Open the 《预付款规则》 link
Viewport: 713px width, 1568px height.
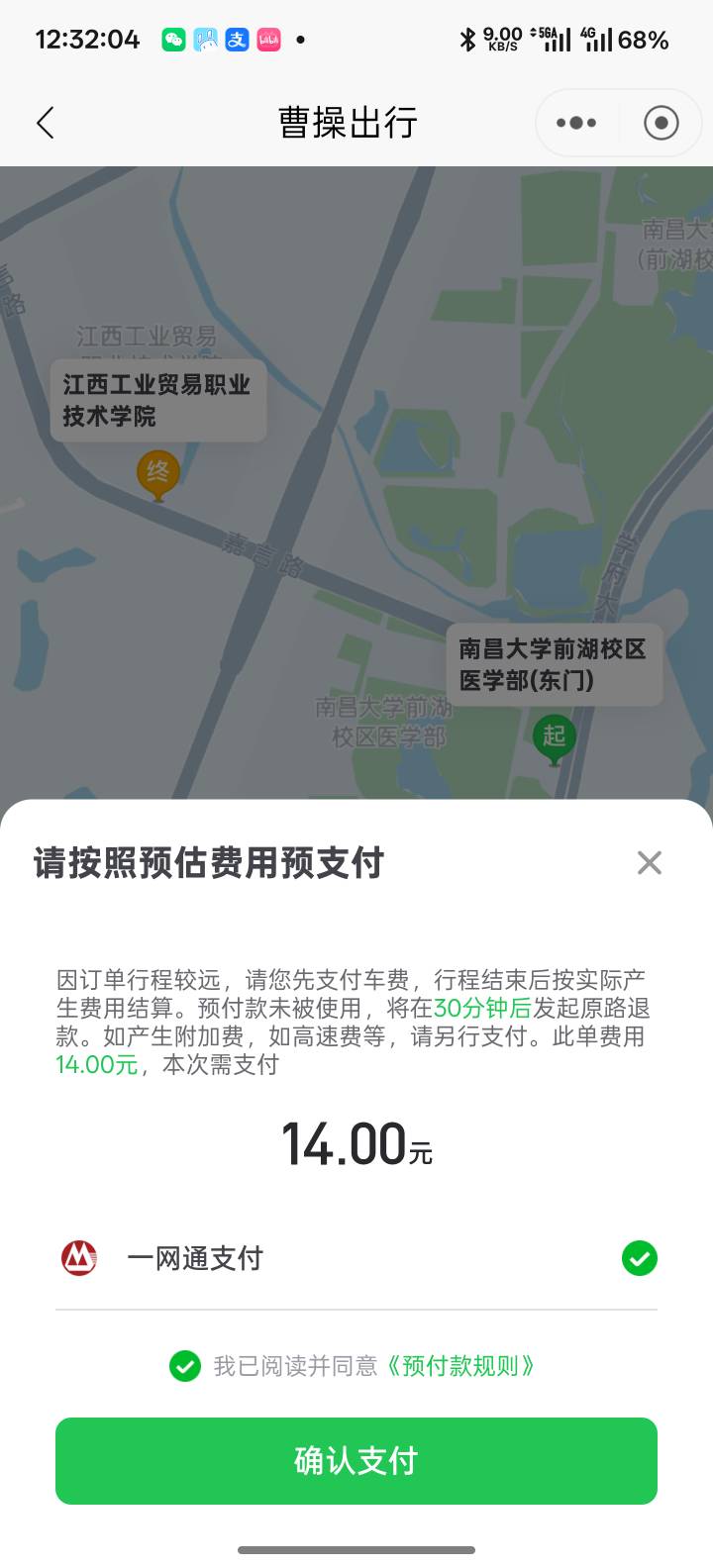click(x=459, y=1366)
